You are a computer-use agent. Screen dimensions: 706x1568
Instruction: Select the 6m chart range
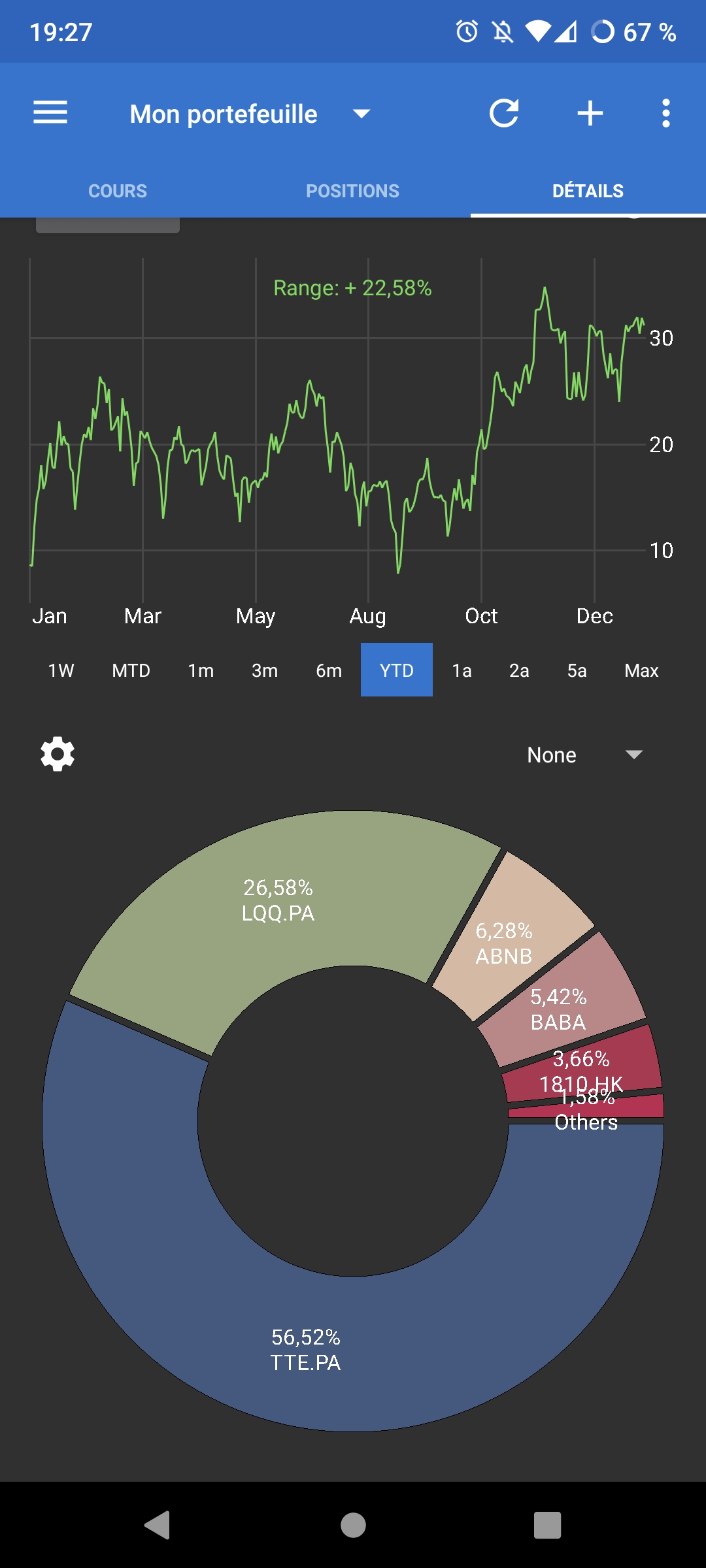point(329,670)
